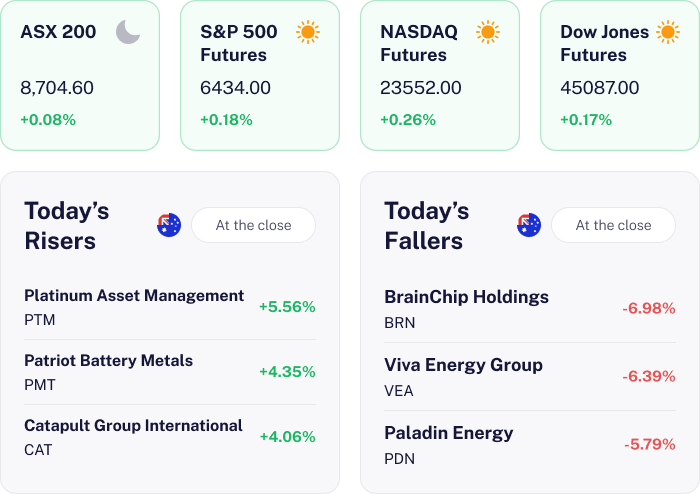Screen dimensions: 700x494
Task: Open Viva Energy Group (VEA)
Action: click(463, 377)
